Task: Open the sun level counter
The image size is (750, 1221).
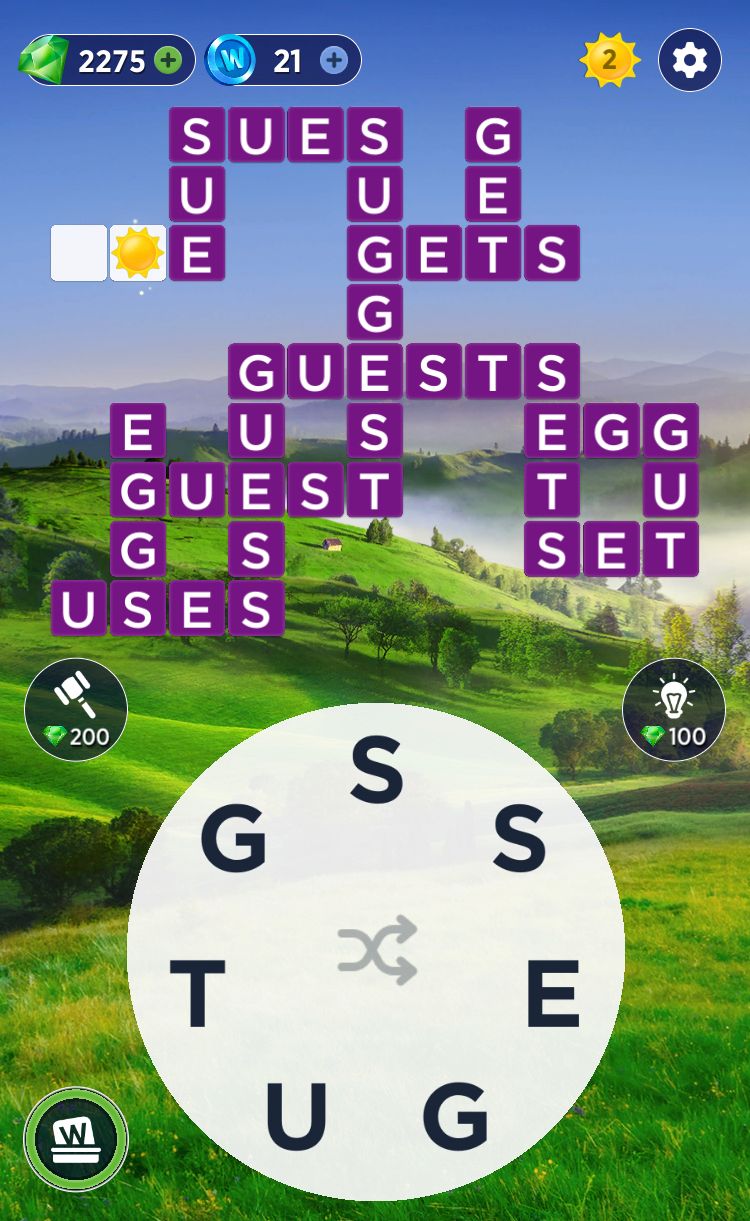Action: 609,61
